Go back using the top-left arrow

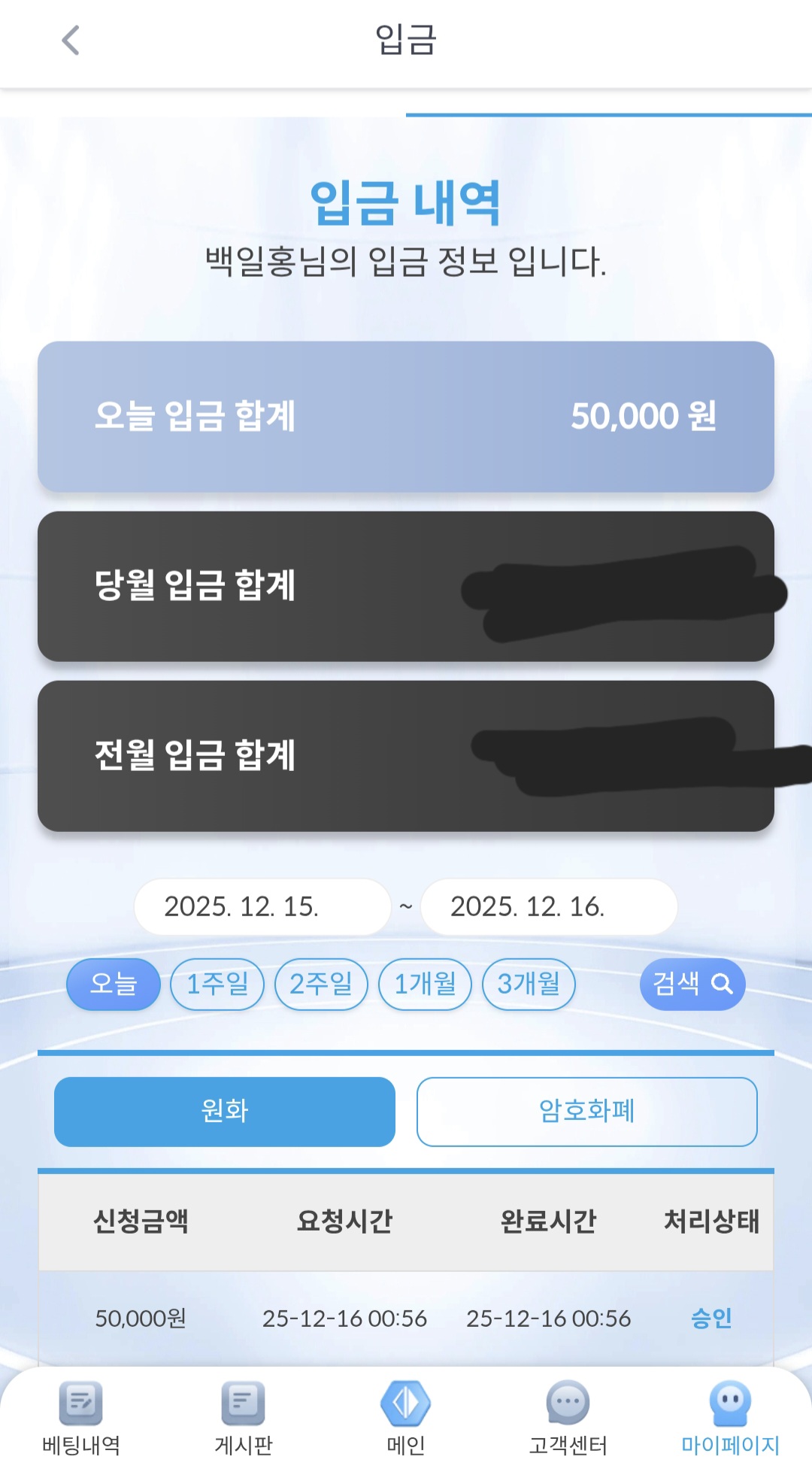tap(70, 41)
